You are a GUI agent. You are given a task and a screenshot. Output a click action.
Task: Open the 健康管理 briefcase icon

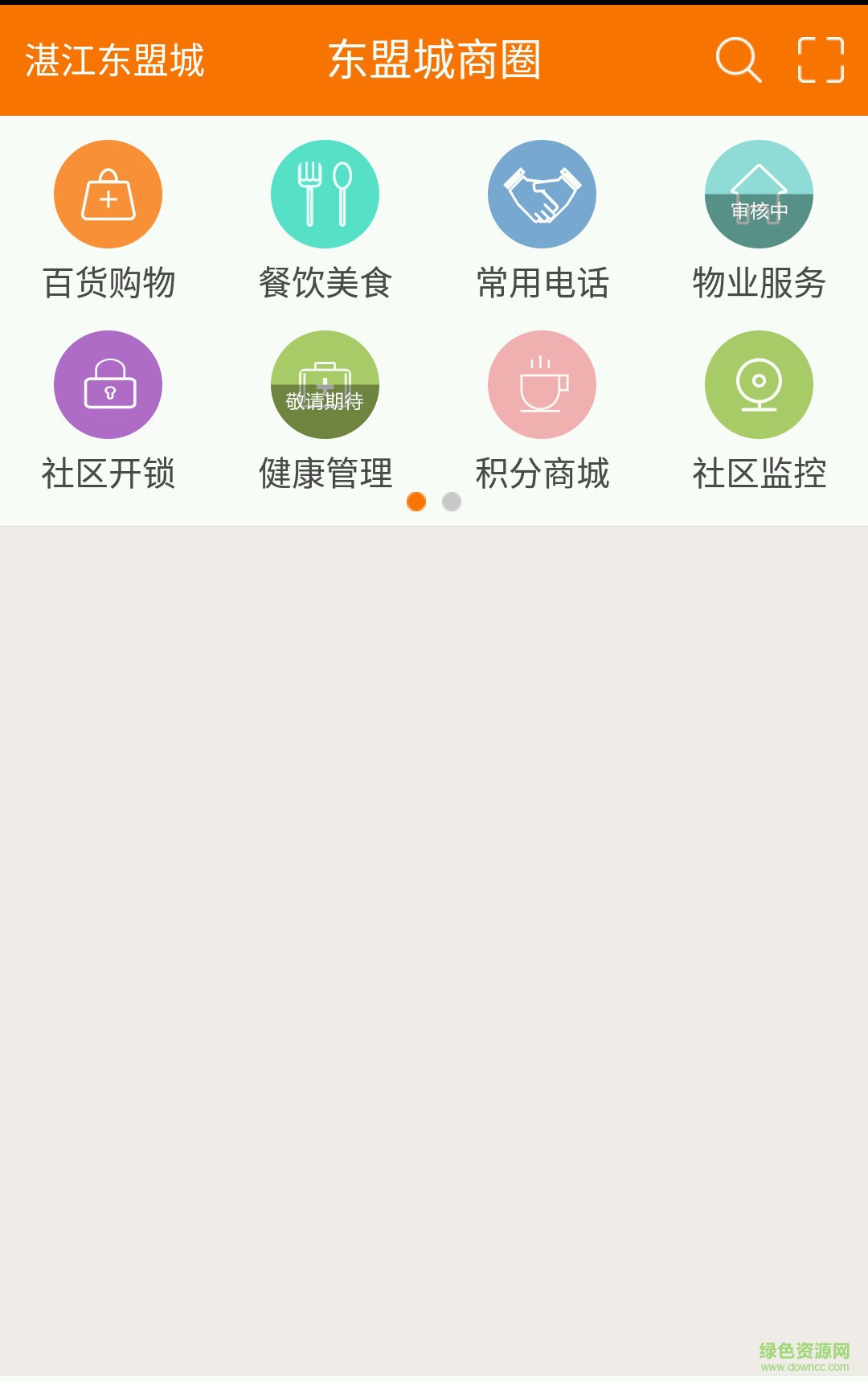325,385
